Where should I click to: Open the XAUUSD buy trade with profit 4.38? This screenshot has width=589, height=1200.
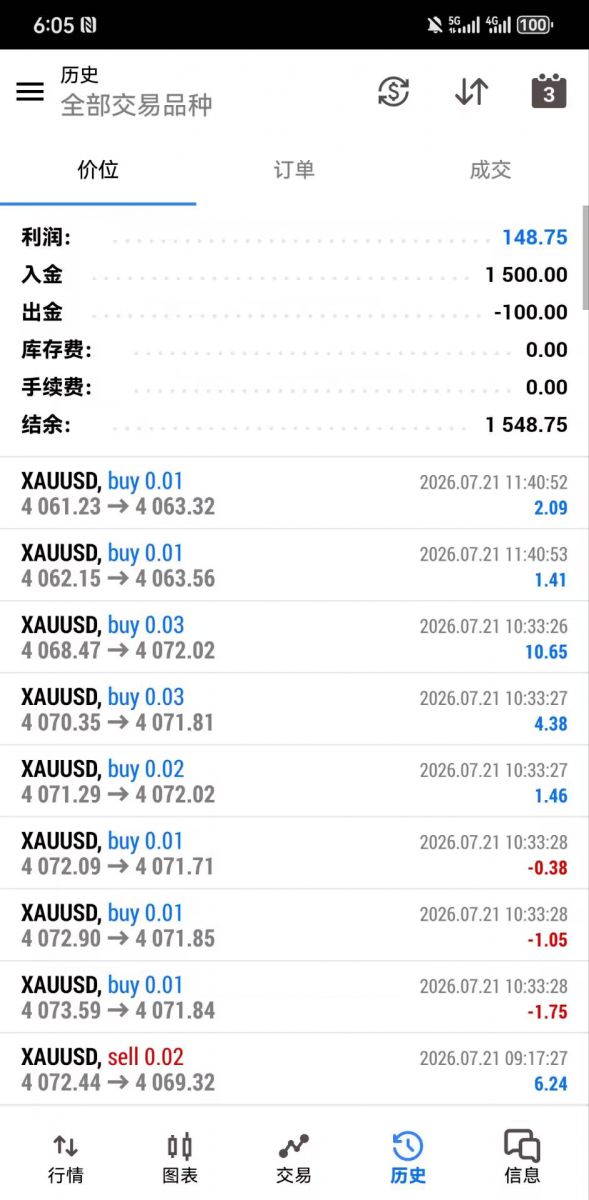pyautogui.click(x=294, y=709)
